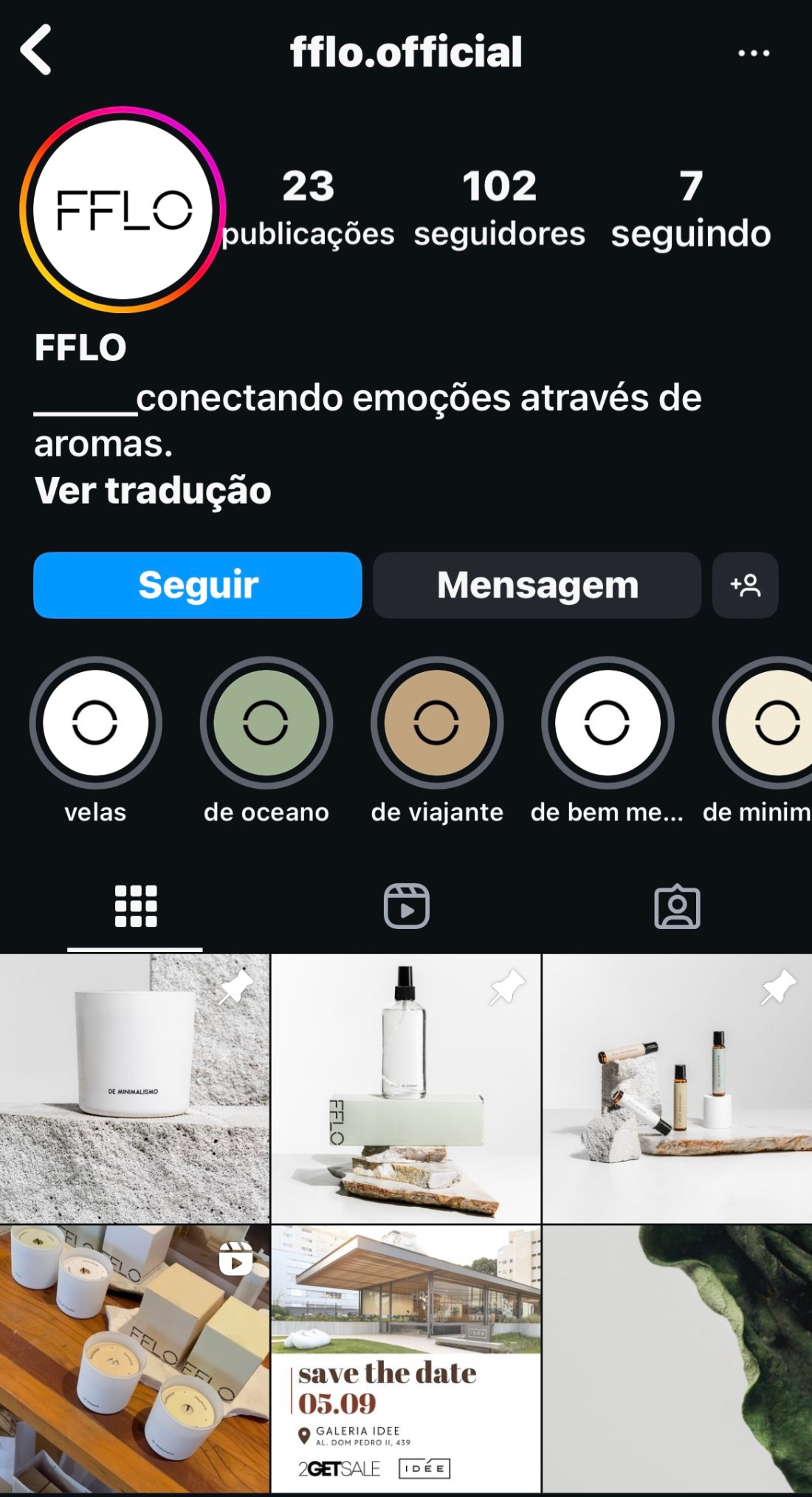812x1497 pixels.
Task: Follow the account with Seguir
Action: [x=198, y=585]
